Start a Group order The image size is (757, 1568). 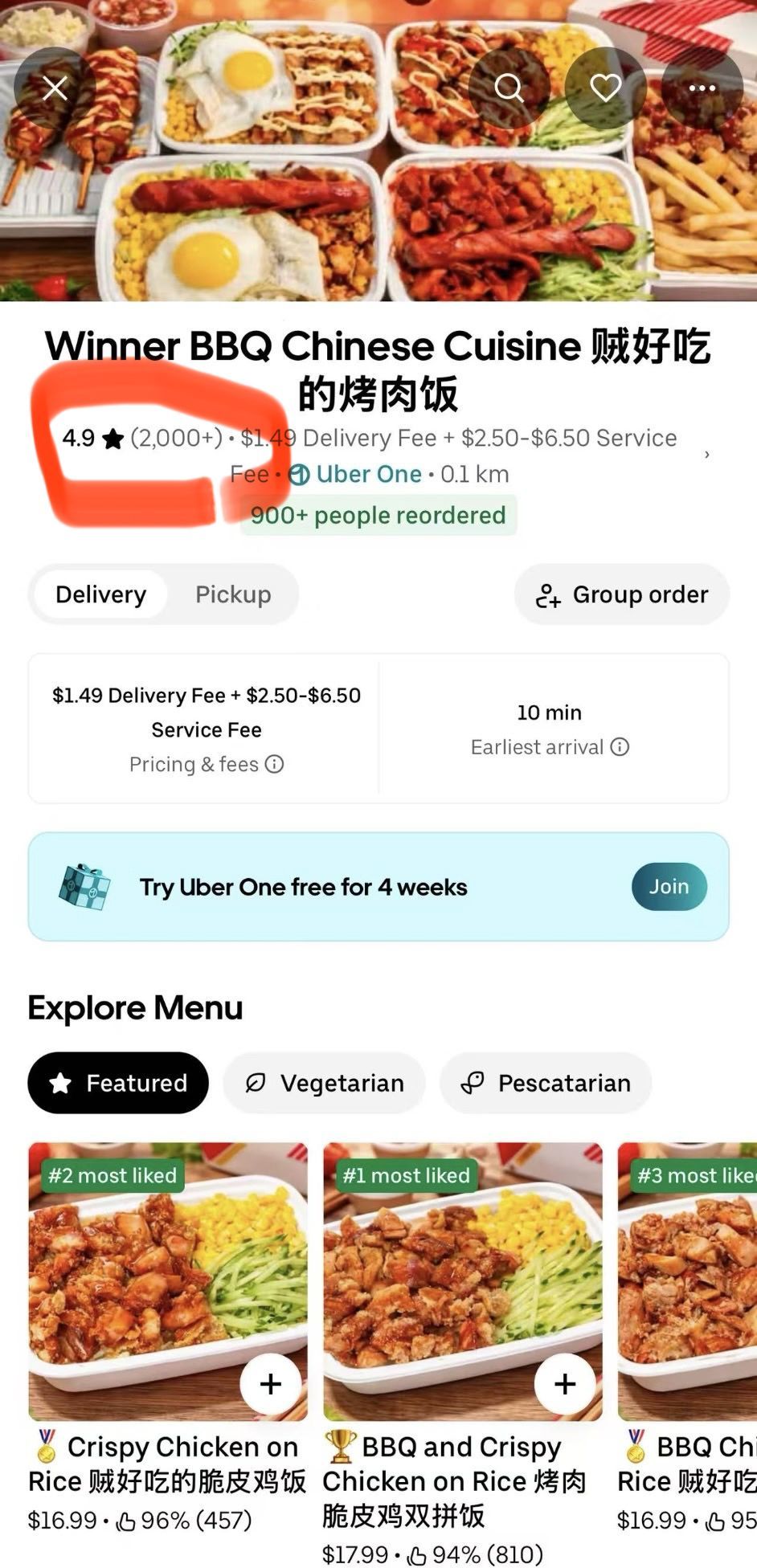pos(622,594)
